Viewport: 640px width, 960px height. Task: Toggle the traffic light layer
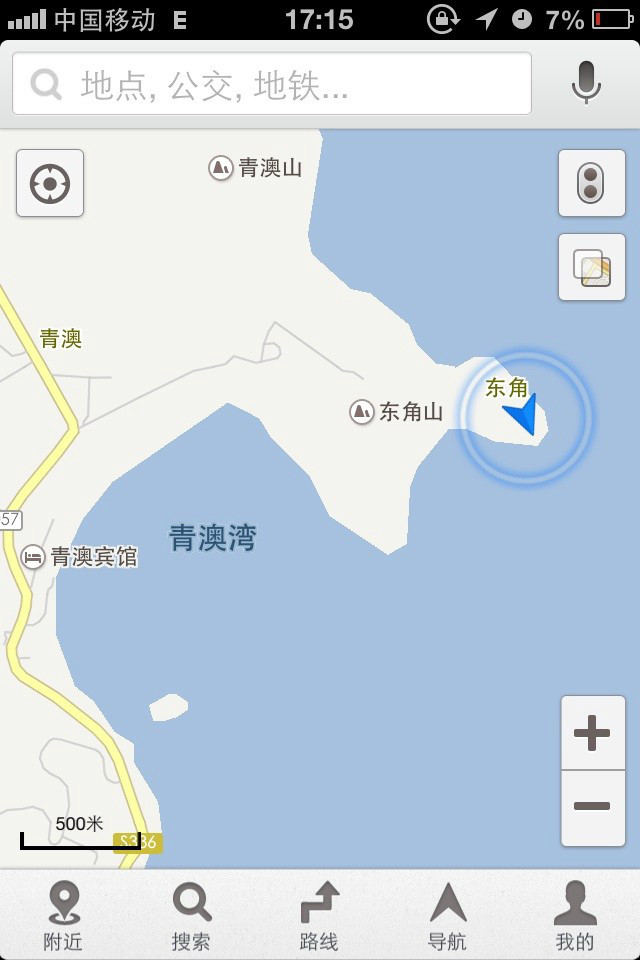click(x=591, y=183)
